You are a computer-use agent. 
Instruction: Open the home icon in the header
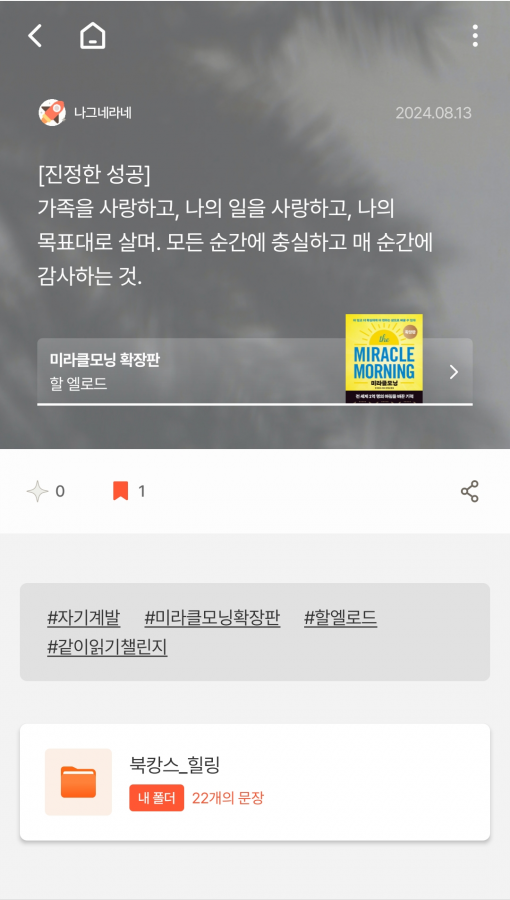[92, 36]
